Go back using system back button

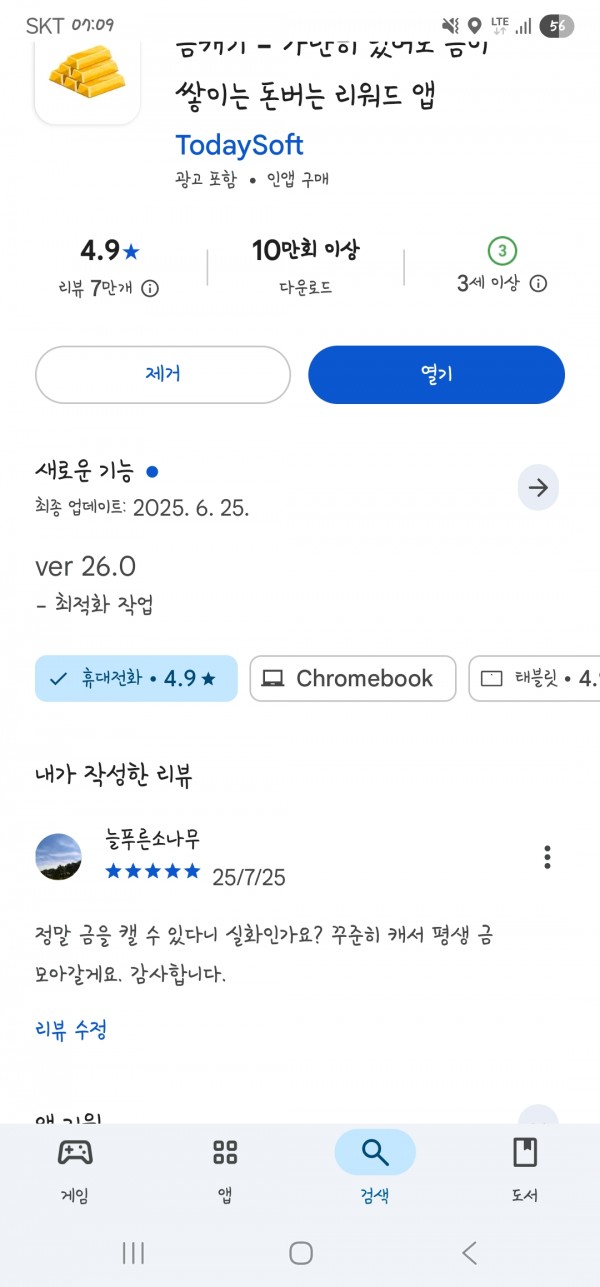tap(469, 1253)
